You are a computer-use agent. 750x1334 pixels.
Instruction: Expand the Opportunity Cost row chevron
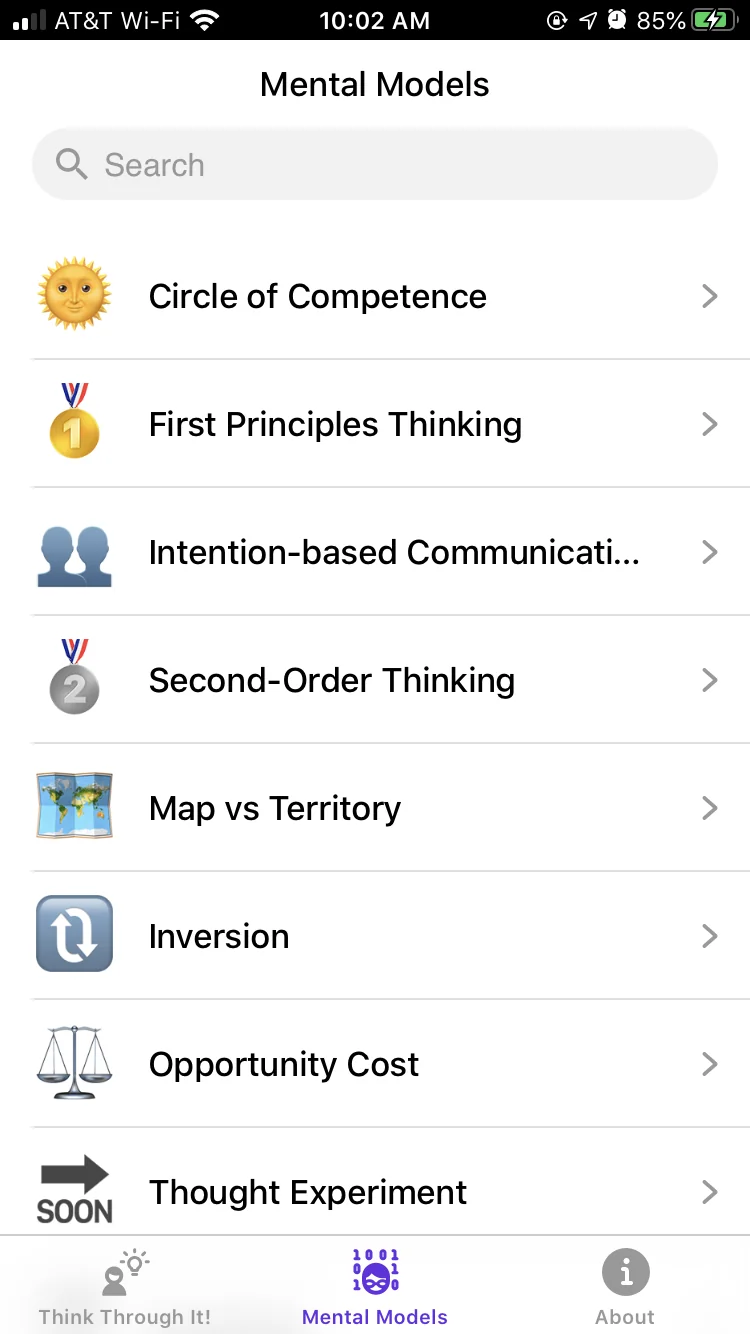[710, 1064]
